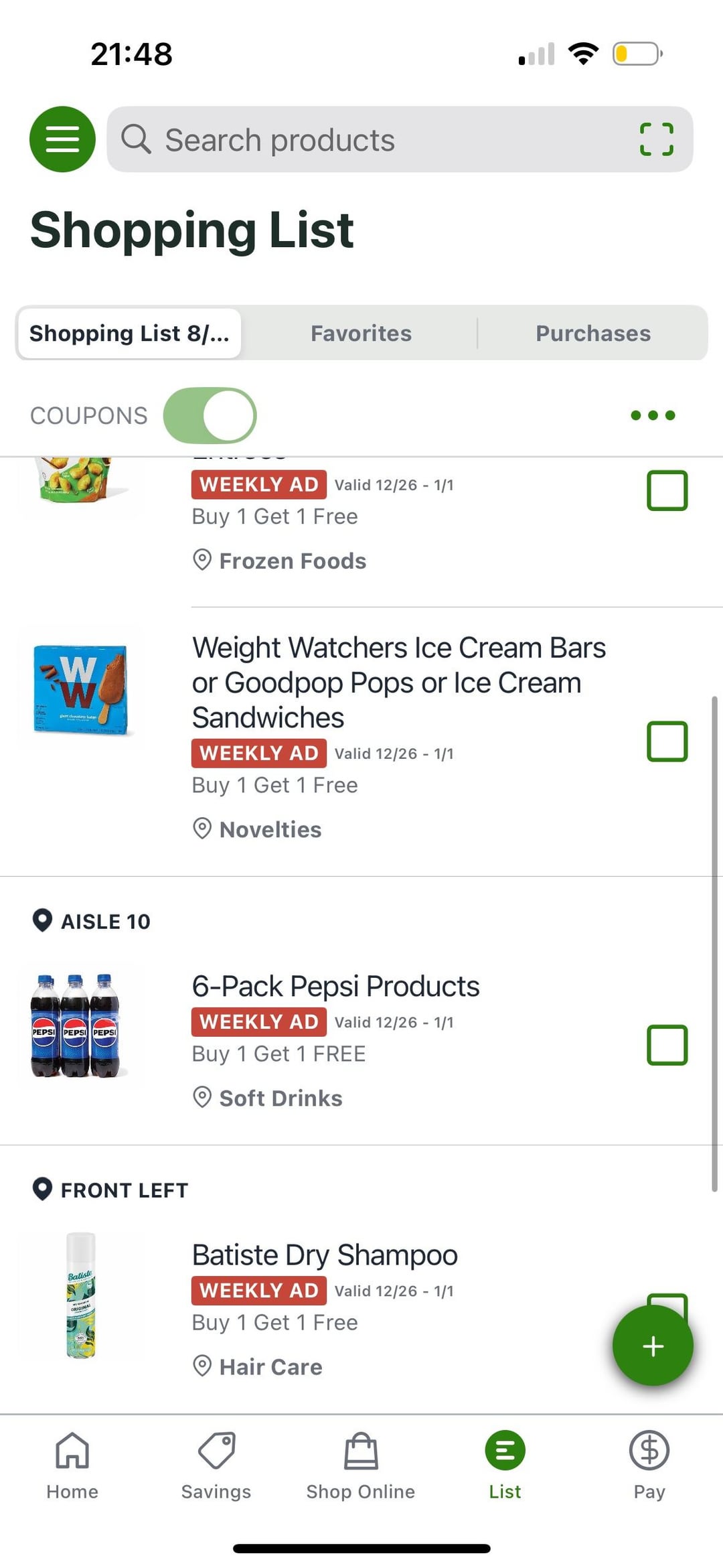The height and width of the screenshot is (1568, 723).
Task: Open the three-dot more options menu
Action: pos(653,415)
